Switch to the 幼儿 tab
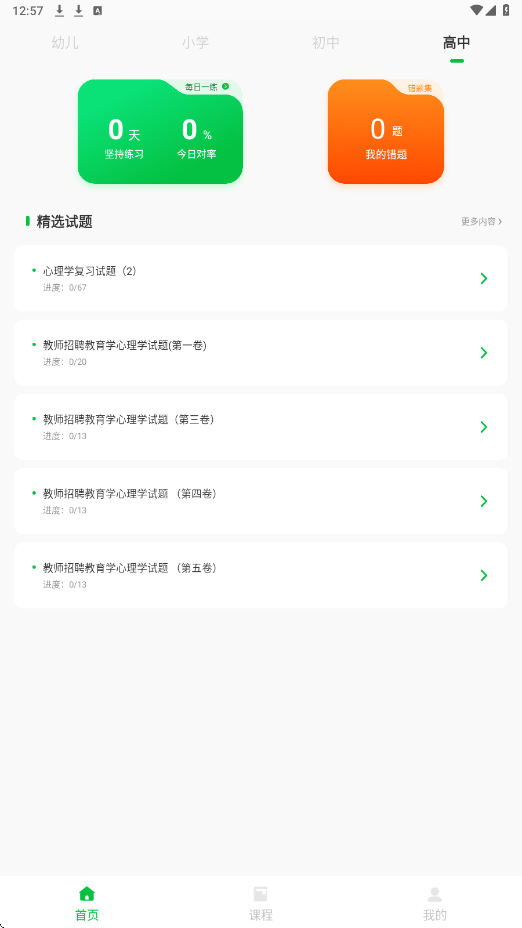This screenshot has height=928, width=522. pos(65,43)
